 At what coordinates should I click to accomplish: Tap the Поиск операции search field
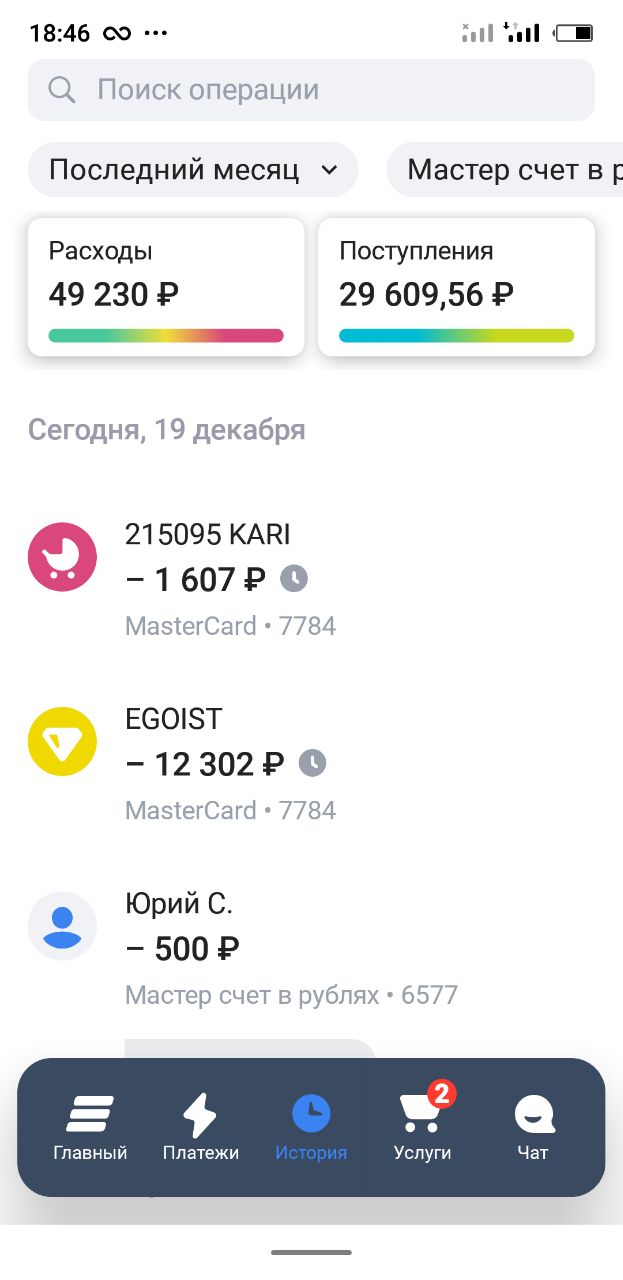tap(310, 90)
